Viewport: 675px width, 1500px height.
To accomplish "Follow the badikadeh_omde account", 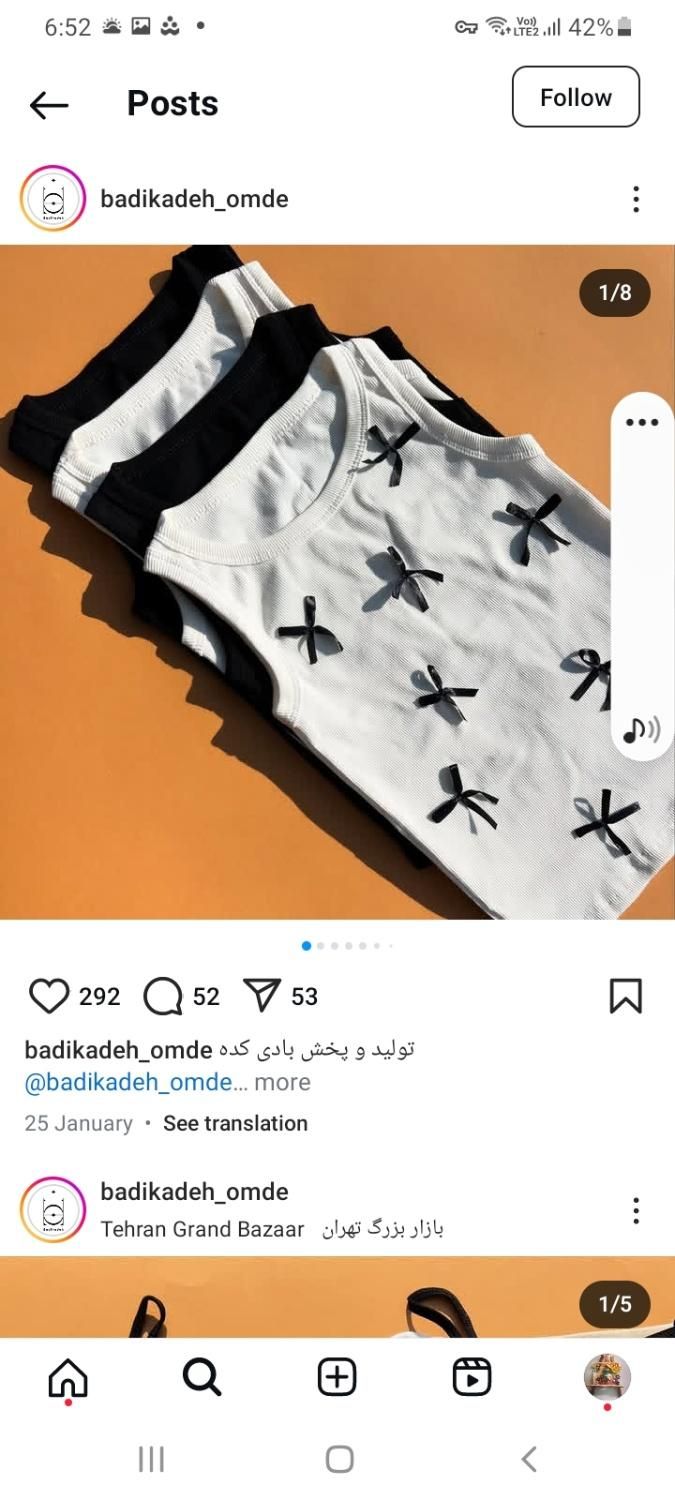I will 575,97.
